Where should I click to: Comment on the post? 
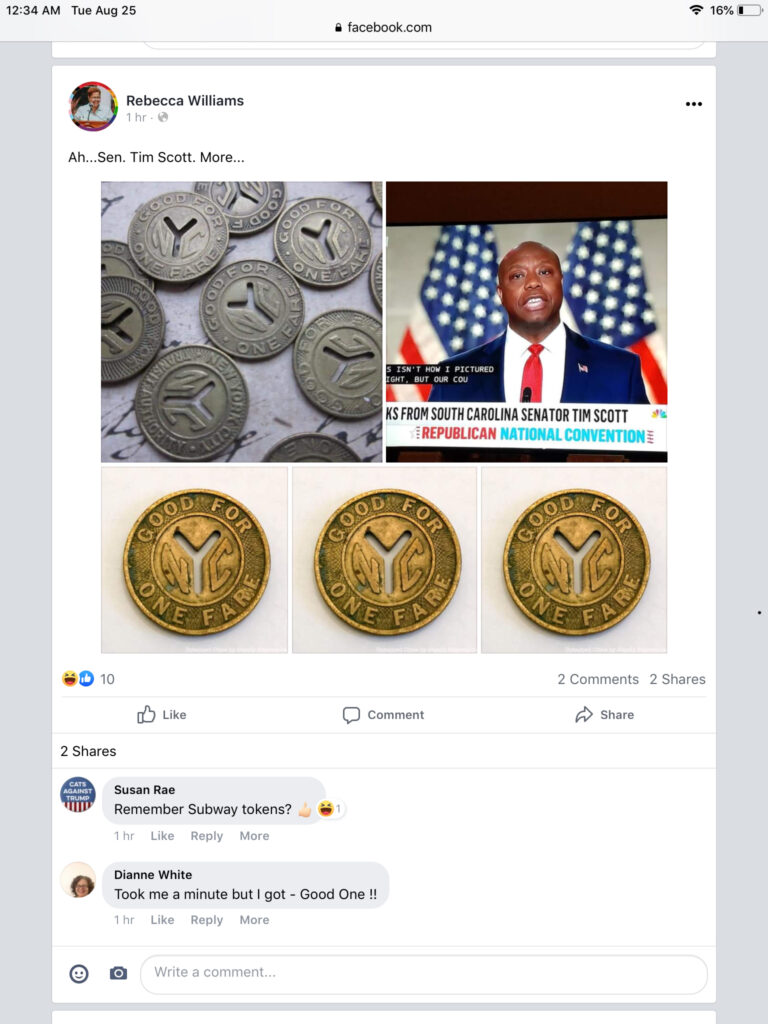(384, 715)
